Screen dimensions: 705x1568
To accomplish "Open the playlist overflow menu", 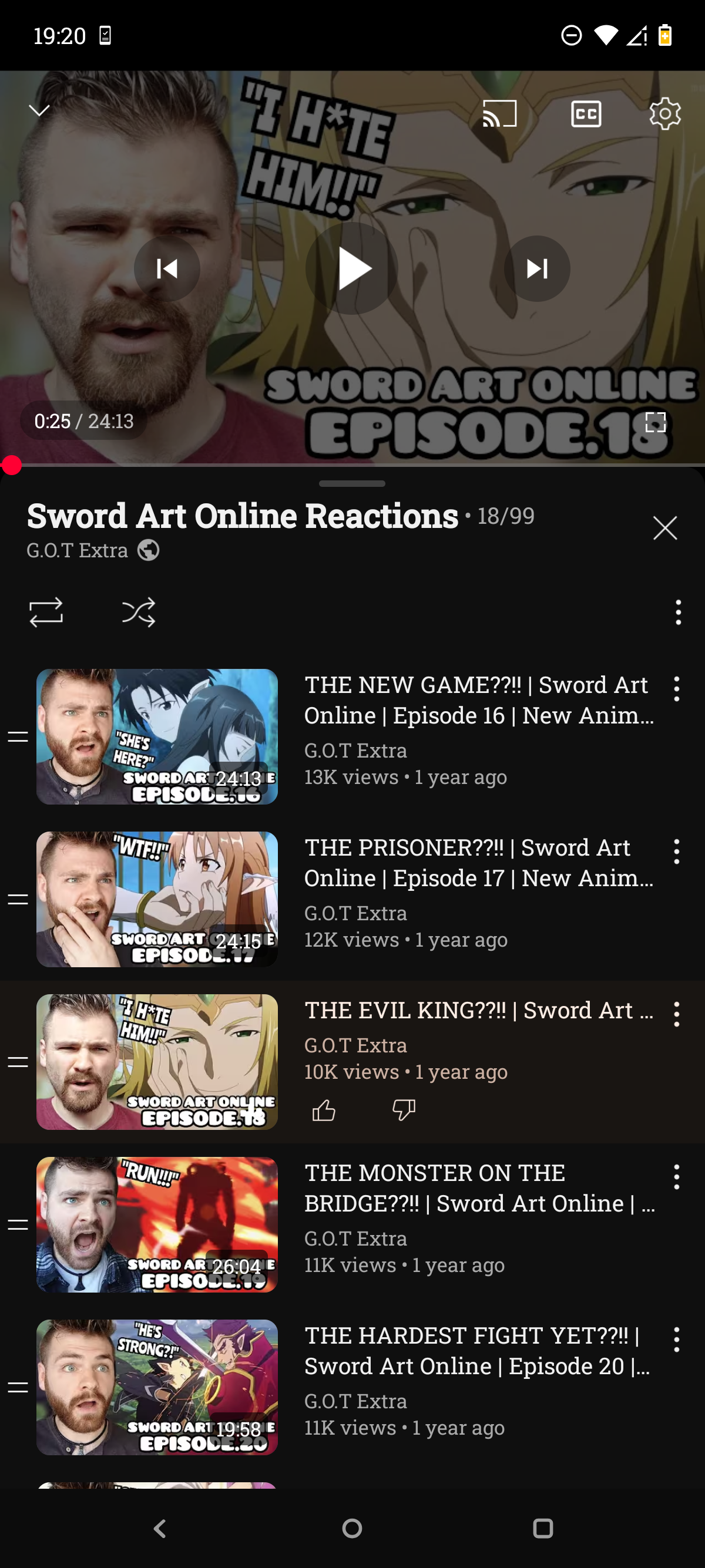I will pos(678,612).
